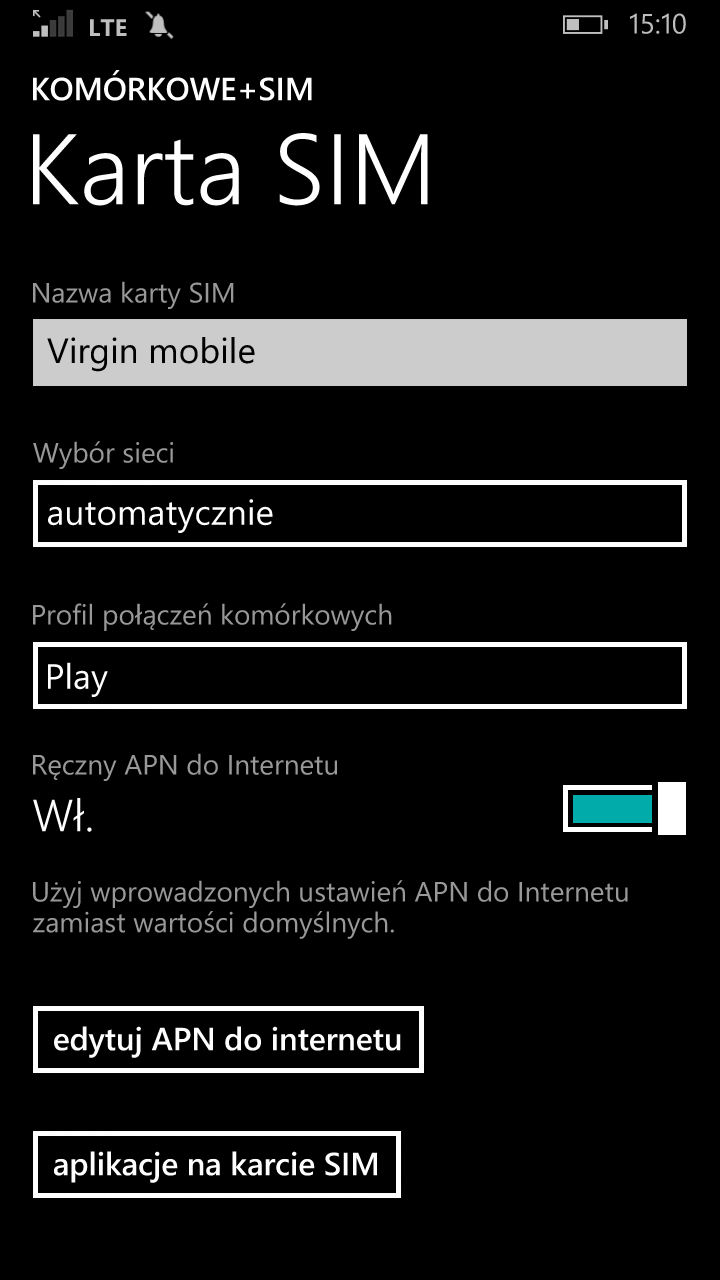Tap edytuj APN do internetu button
The height and width of the screenshot is (1280, 720).
click(228, 1040)
